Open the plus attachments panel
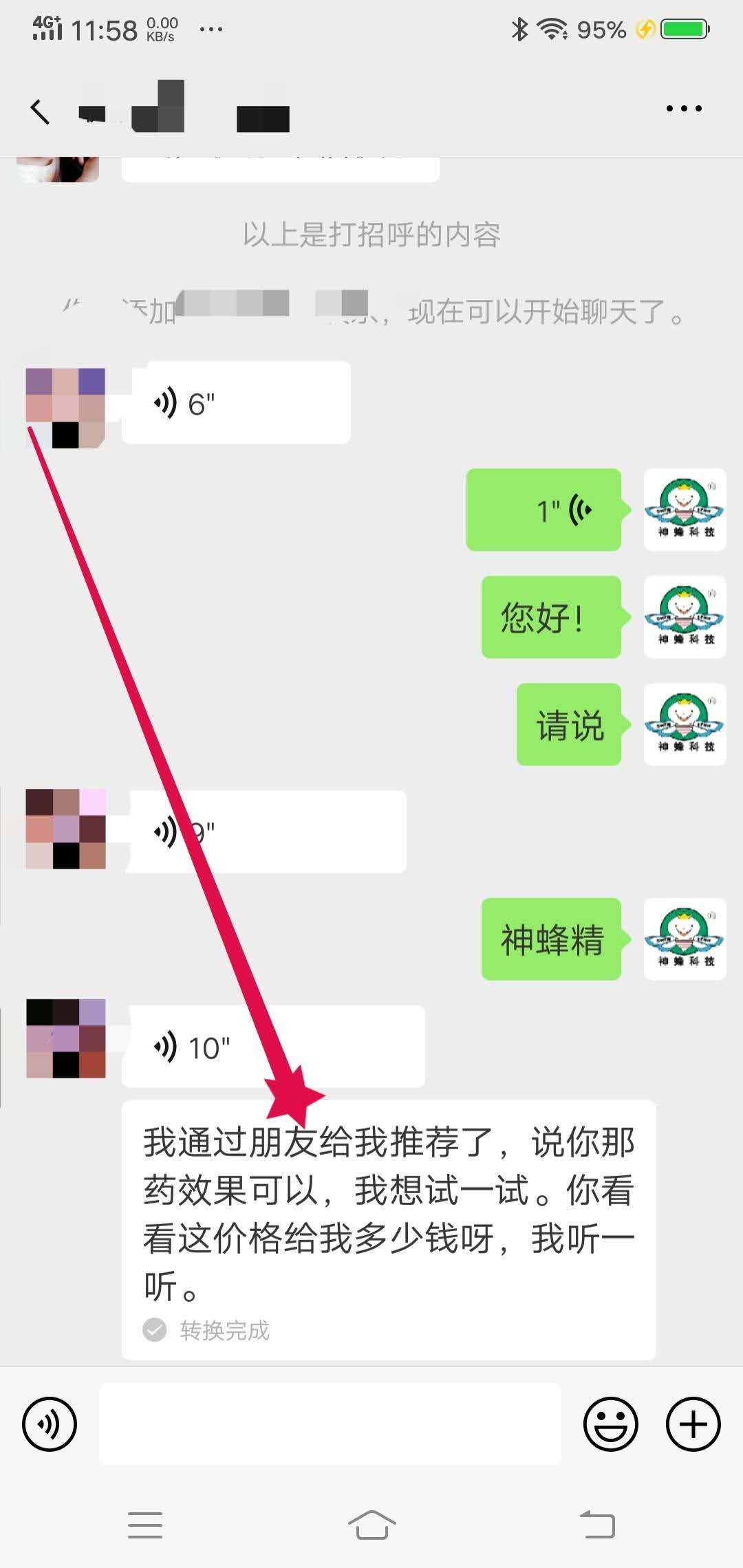This screenshot has width=743, height=1568. coord(693,1424)
